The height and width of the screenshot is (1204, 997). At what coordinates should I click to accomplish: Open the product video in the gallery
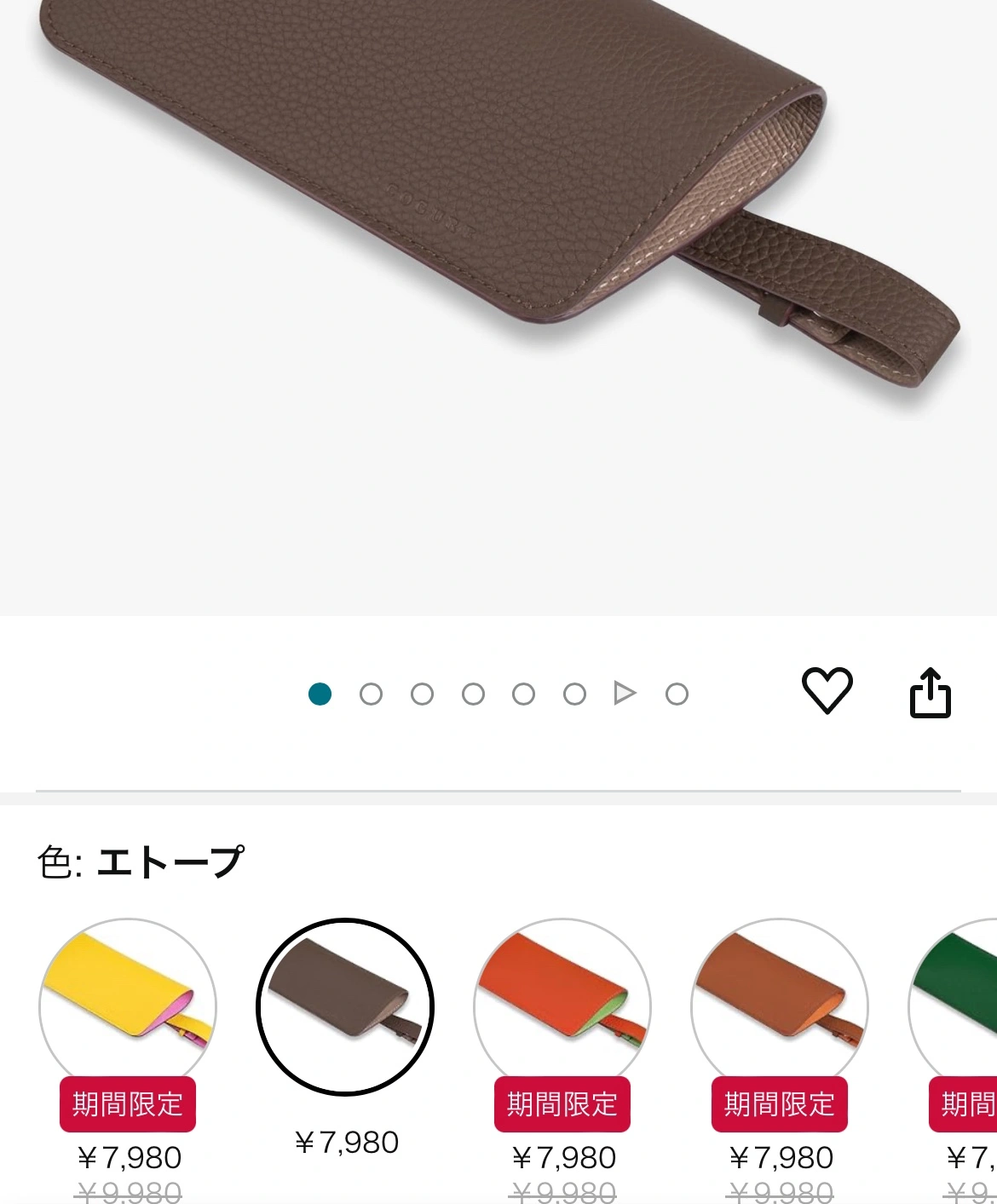tap(625, 694)
